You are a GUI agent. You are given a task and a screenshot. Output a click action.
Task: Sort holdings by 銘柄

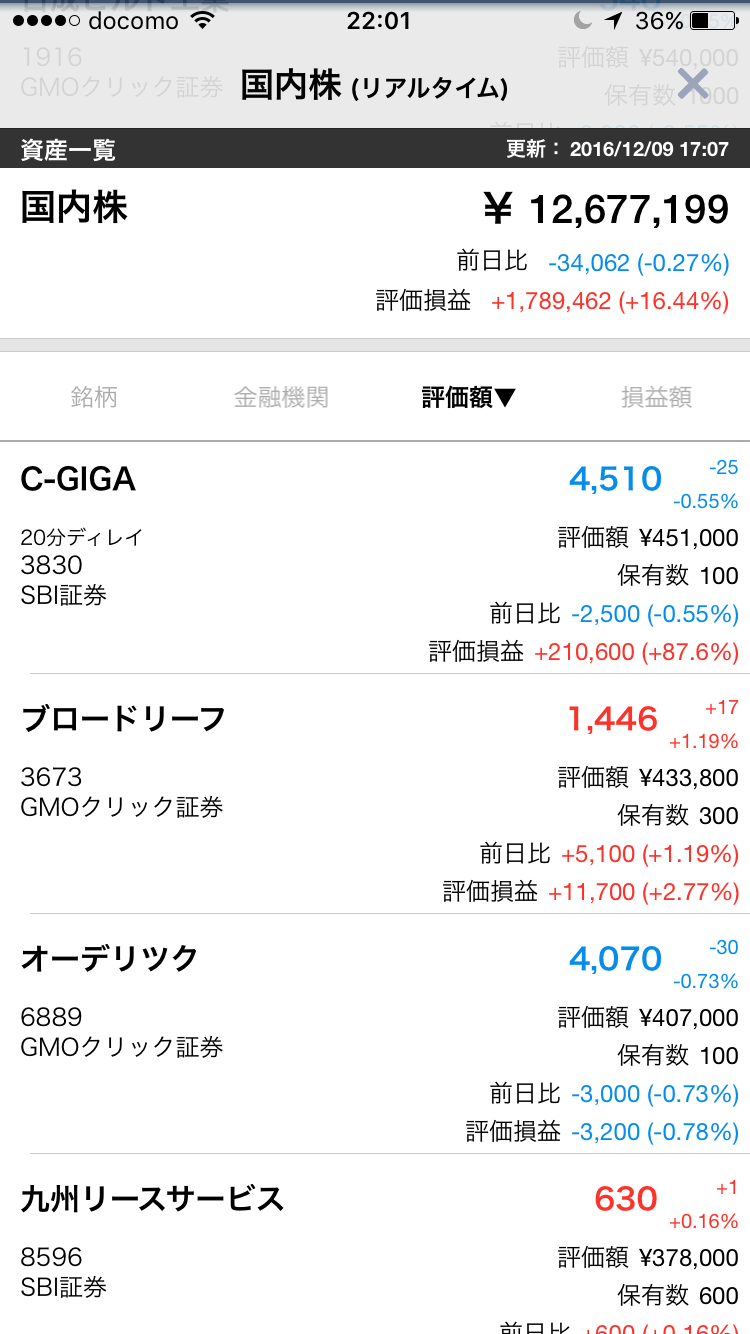[94, 398]
